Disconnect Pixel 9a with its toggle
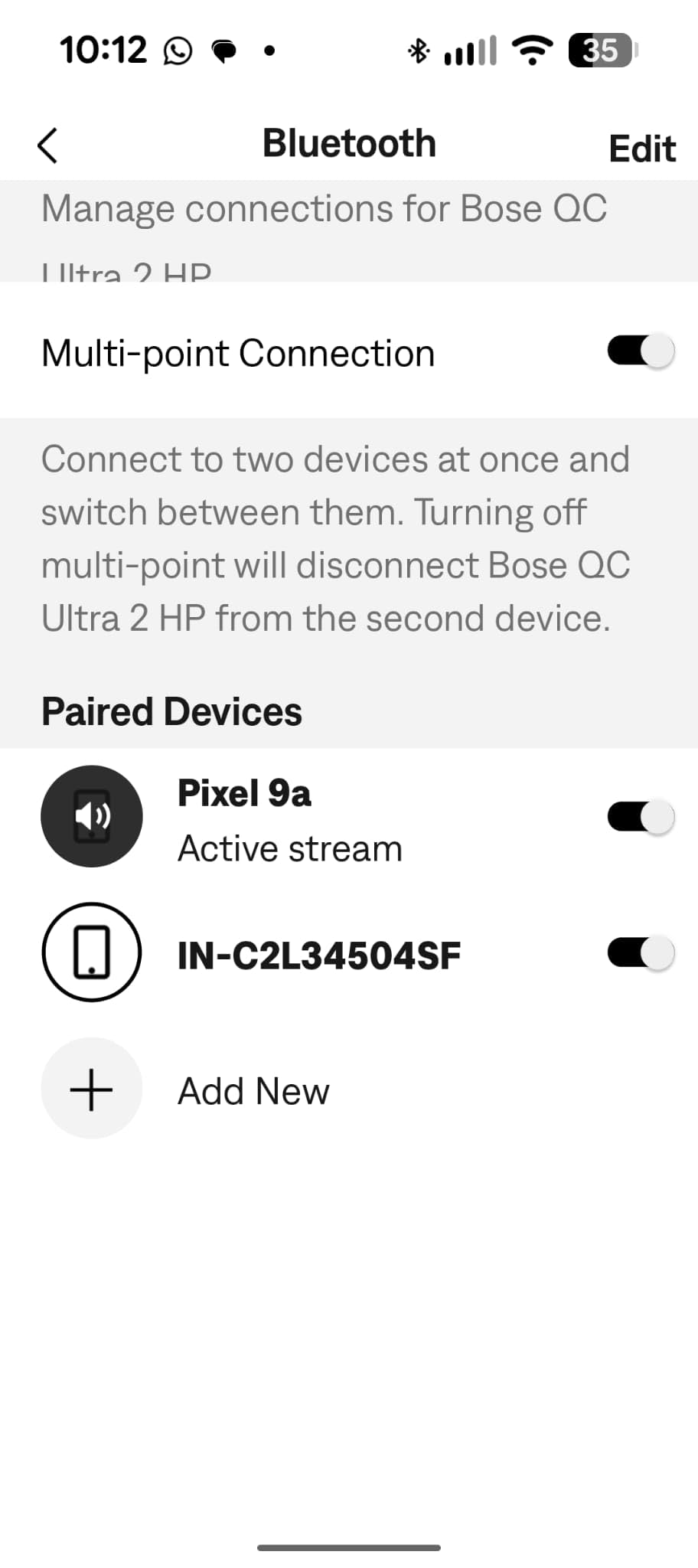The height and width of the screenshot is (1568, 698). 641,817
